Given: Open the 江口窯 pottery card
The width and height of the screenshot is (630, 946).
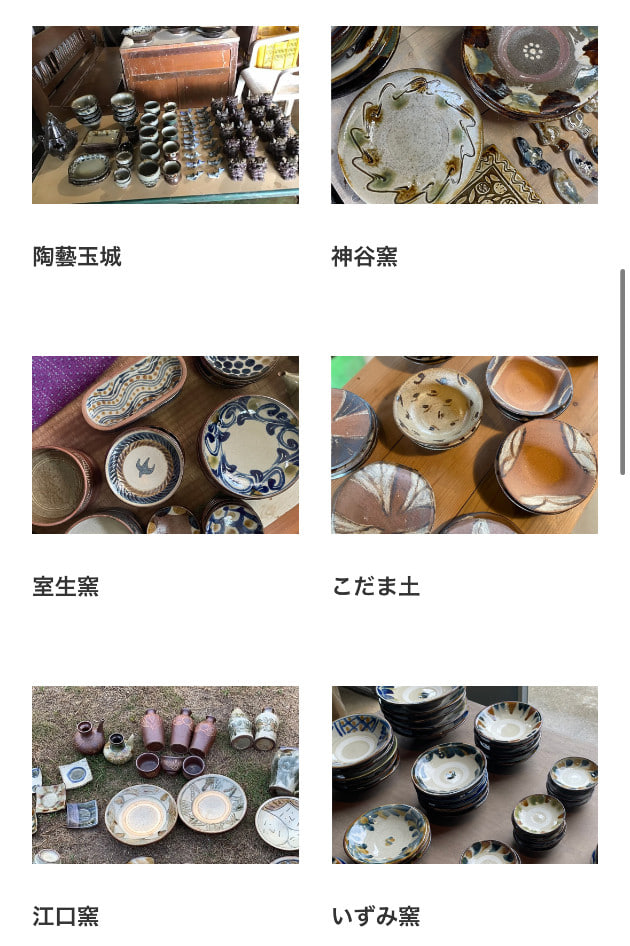Looking at the screenshot, I should (x=165, y=775).
